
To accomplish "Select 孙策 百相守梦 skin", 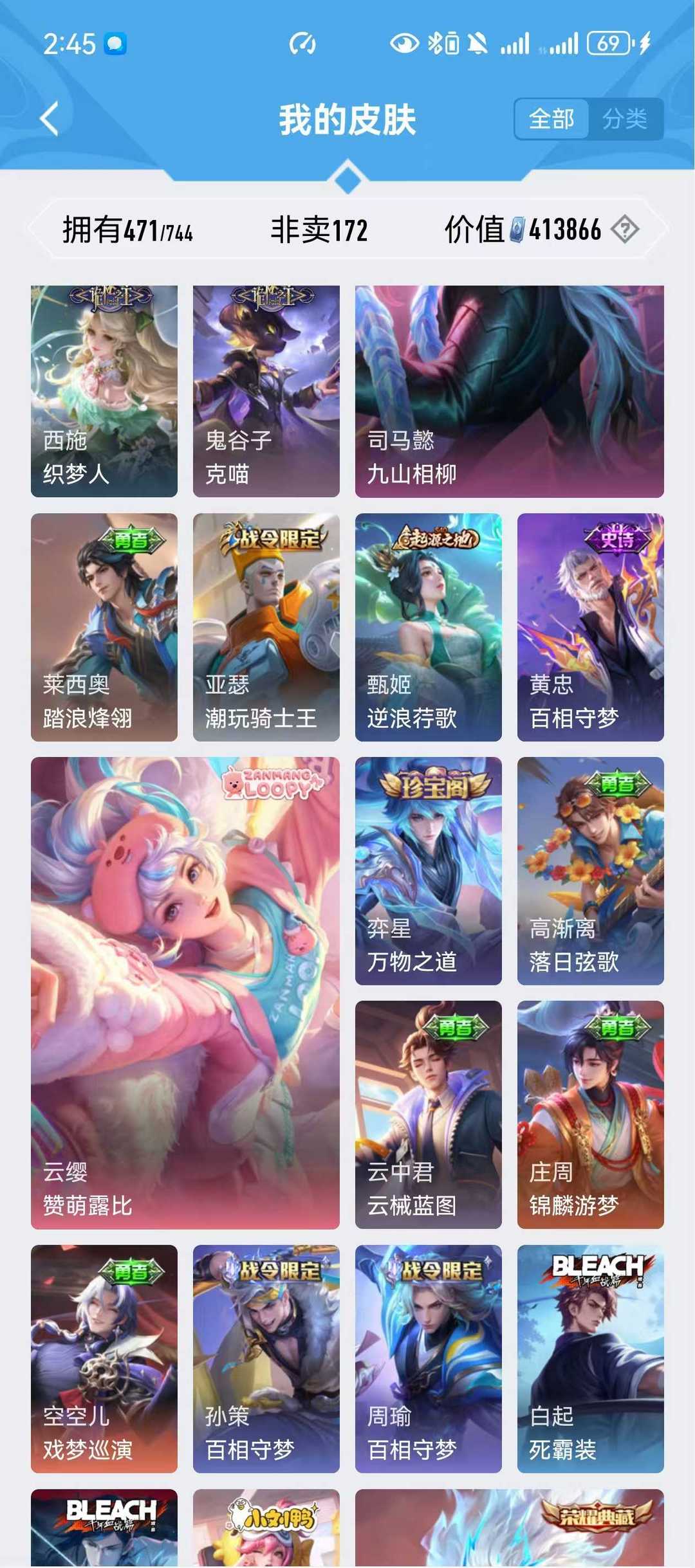I will tap(266, 1358).
